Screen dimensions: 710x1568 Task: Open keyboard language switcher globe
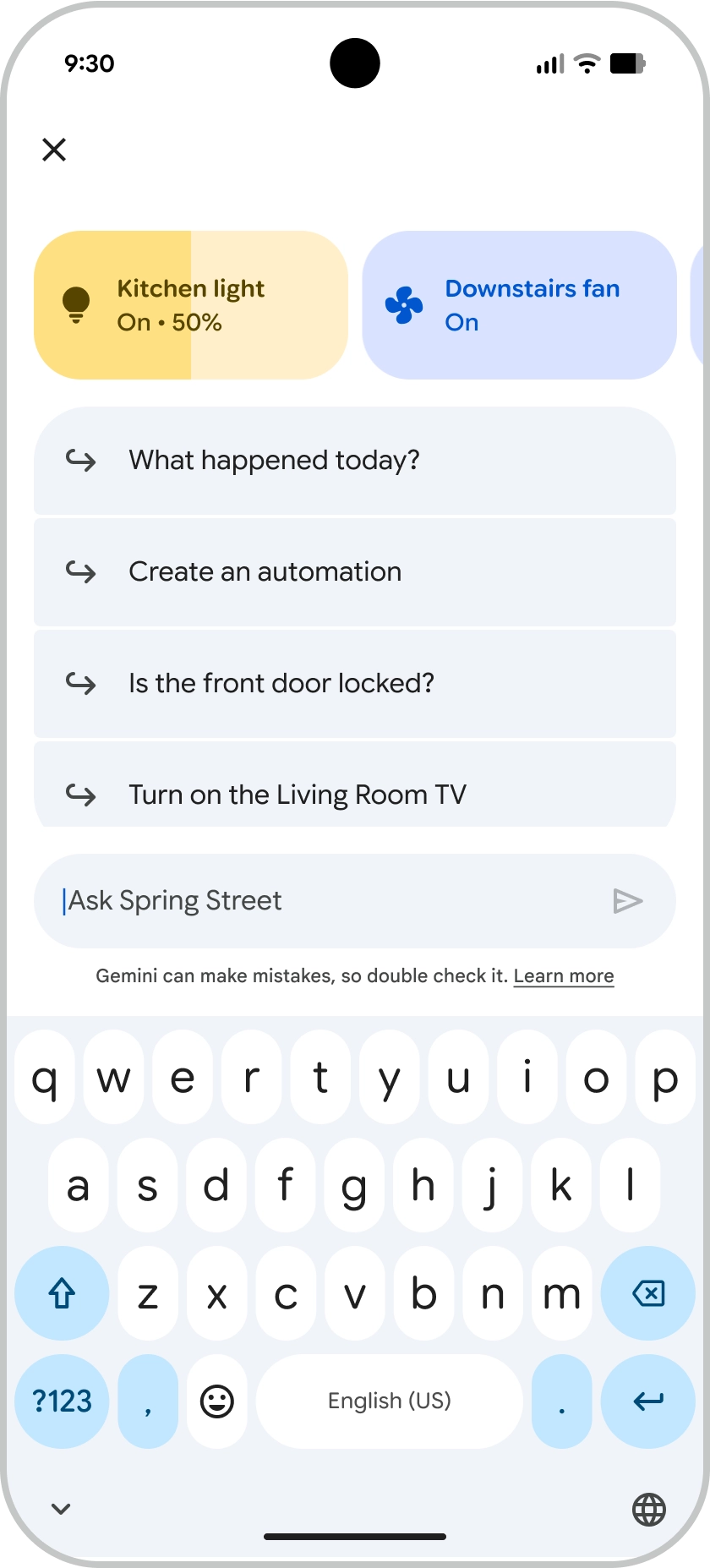tap(648, 1509)
